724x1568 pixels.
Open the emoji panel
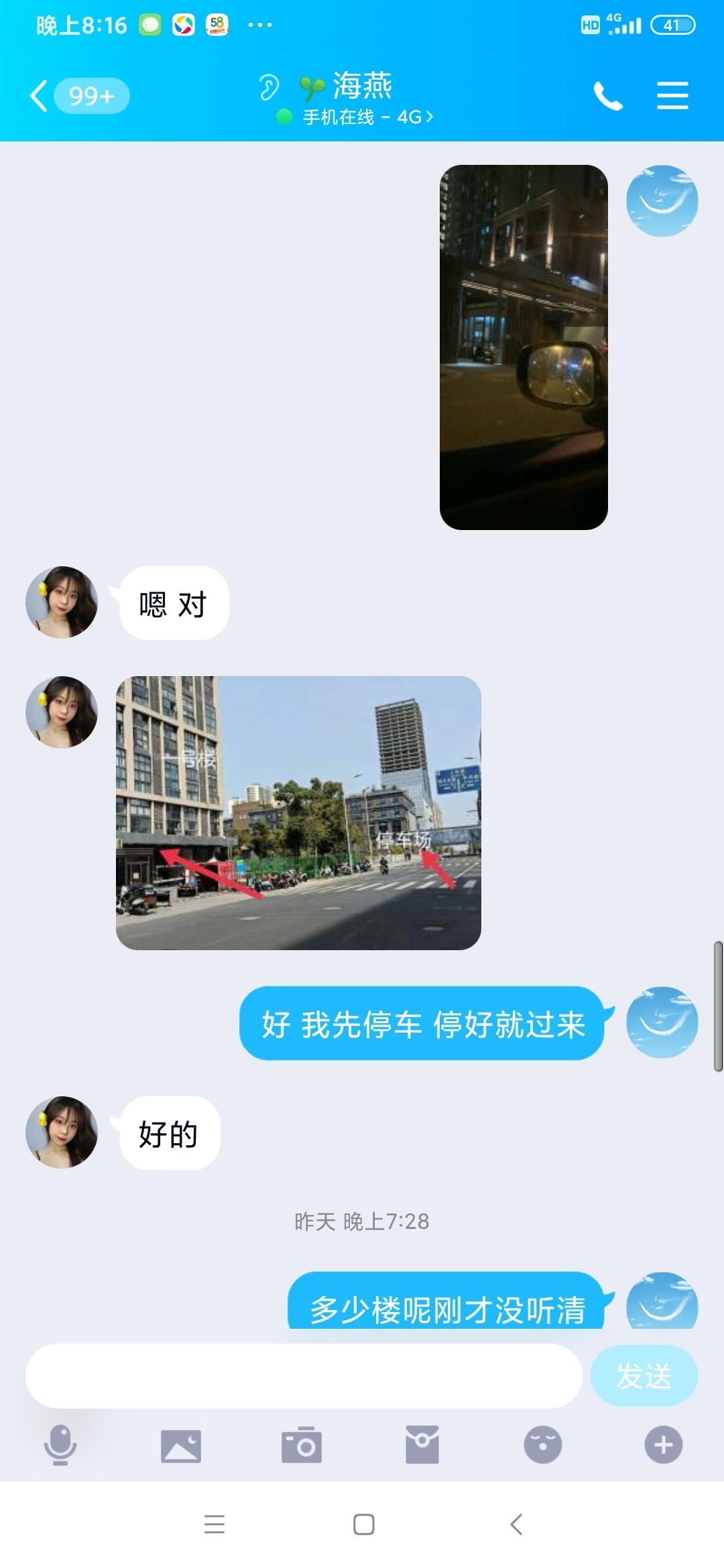(542, 1445)
